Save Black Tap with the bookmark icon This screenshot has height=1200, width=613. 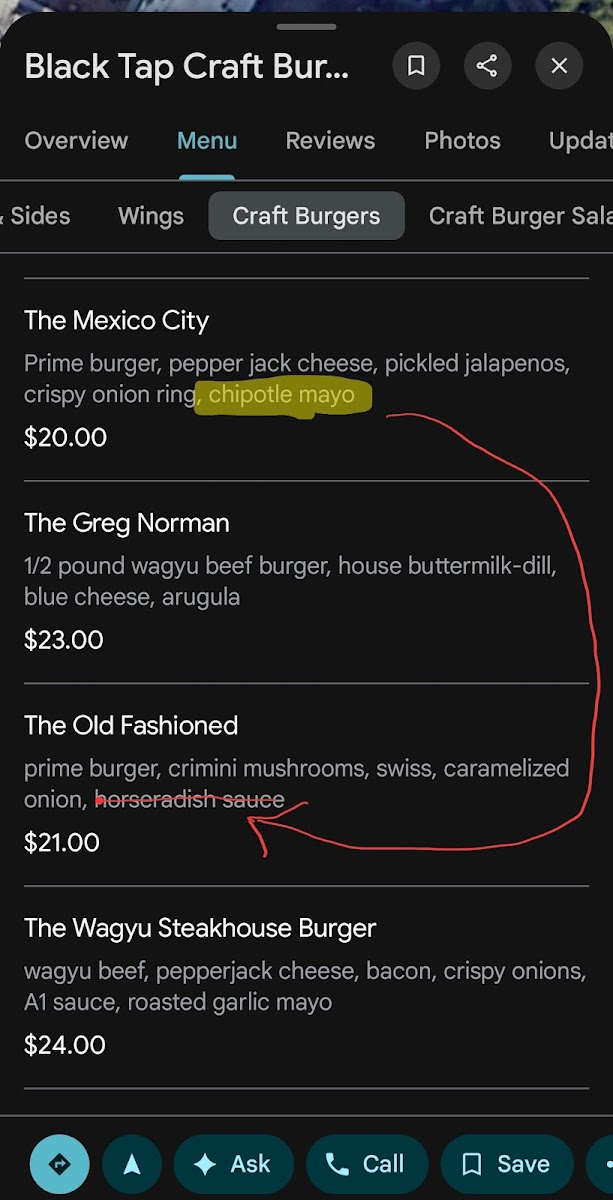416,66
